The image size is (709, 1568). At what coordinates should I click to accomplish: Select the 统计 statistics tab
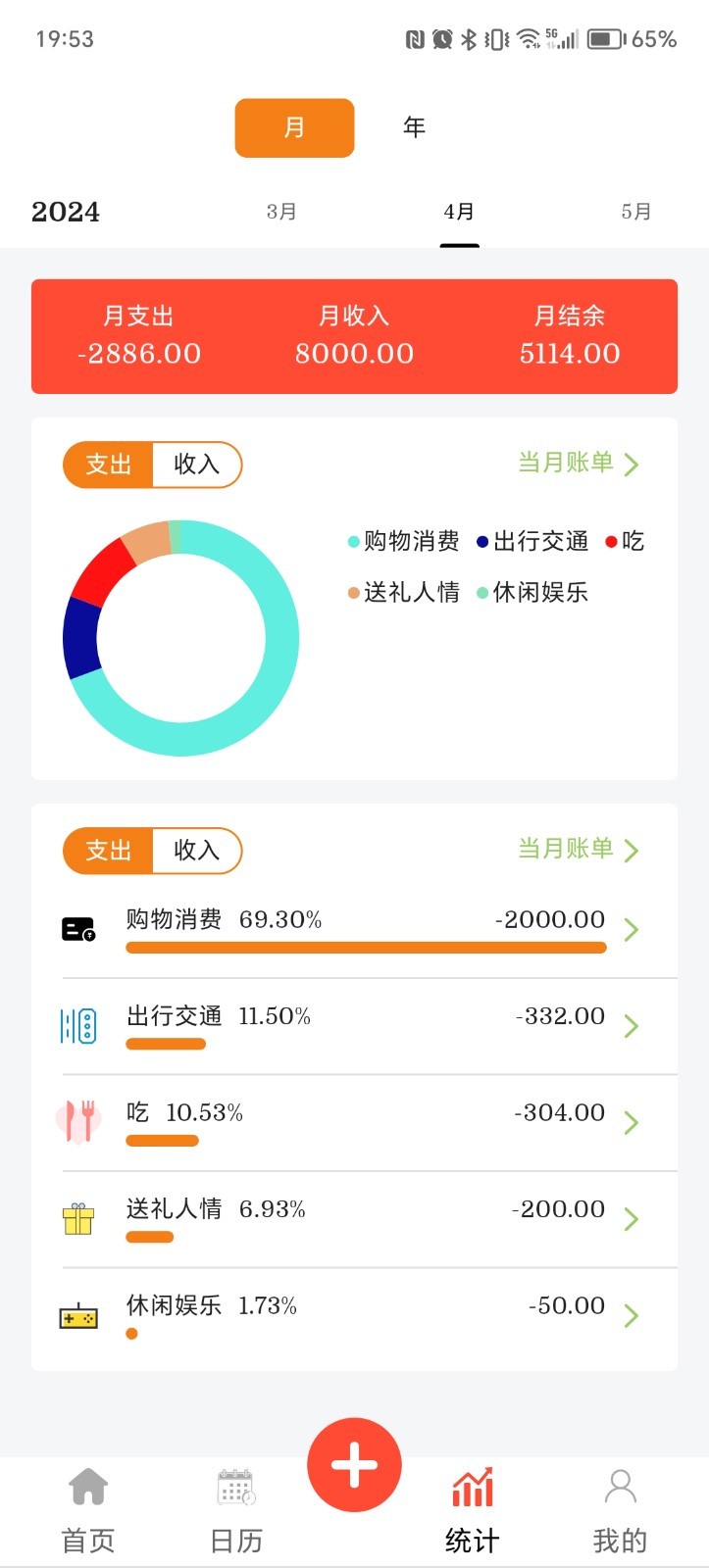click(x=473, y=1511)
